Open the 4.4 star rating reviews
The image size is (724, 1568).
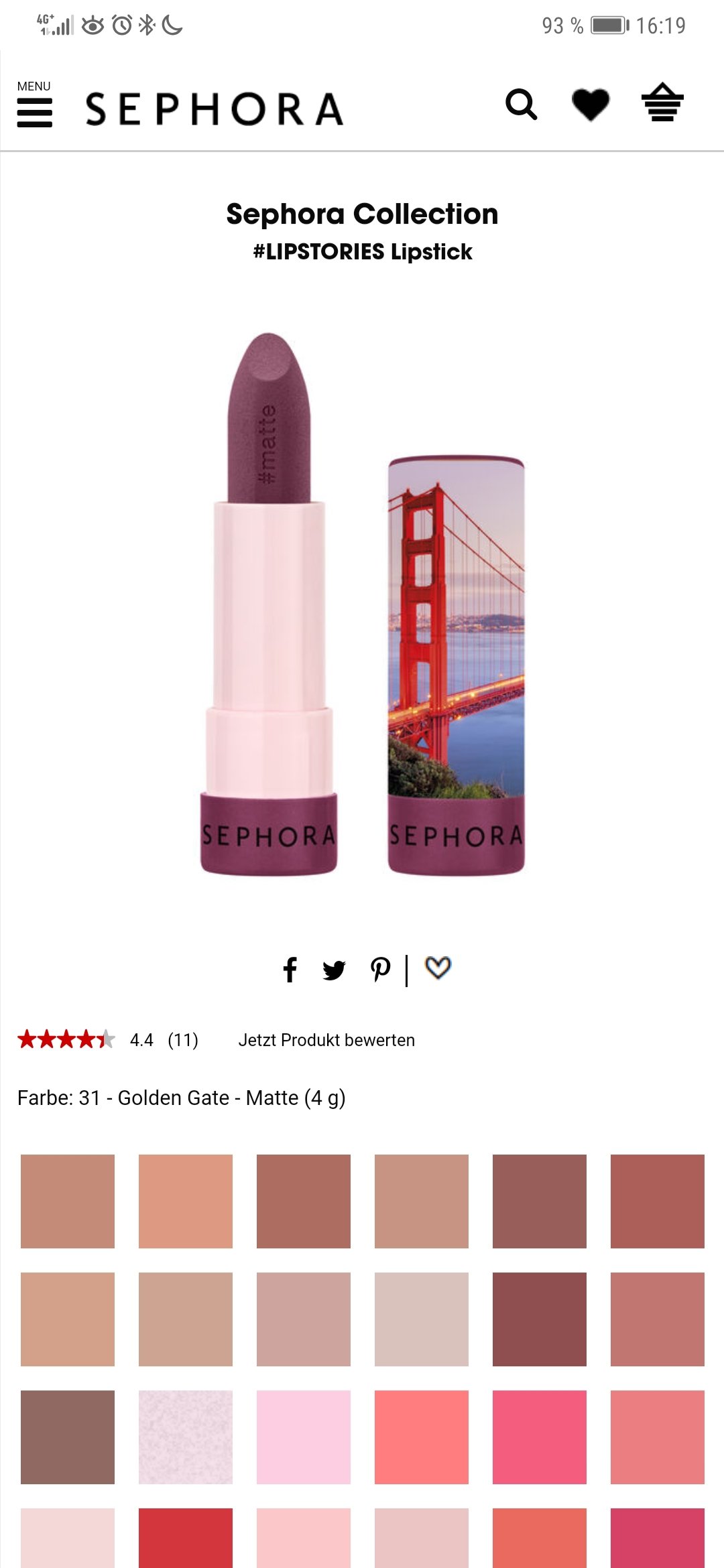coord(107,1040)
